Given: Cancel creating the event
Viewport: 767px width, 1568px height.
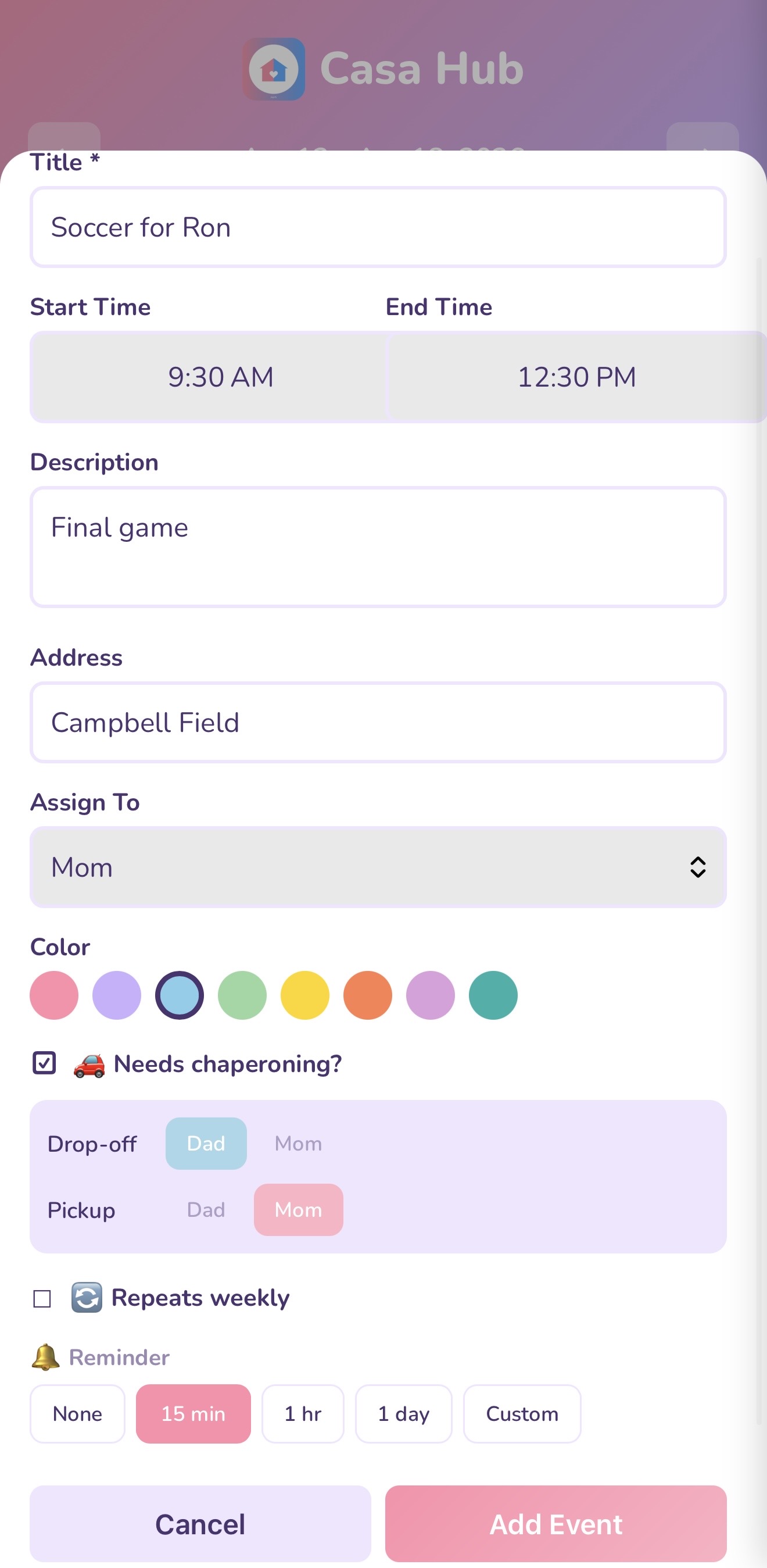Looking at the screenshot, I should [200, 1524].
